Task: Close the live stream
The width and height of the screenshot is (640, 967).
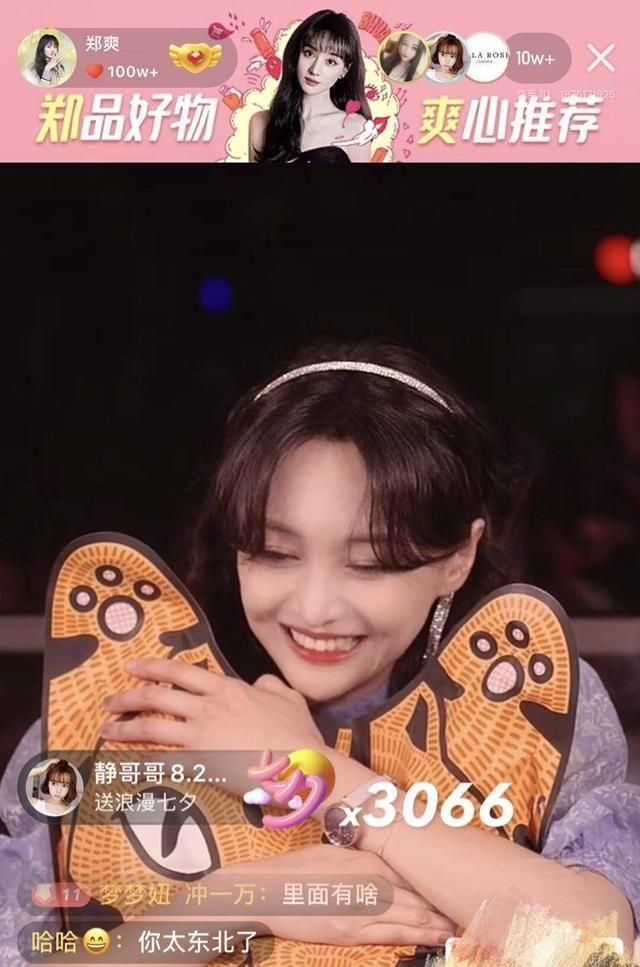Action: (601, 58)
